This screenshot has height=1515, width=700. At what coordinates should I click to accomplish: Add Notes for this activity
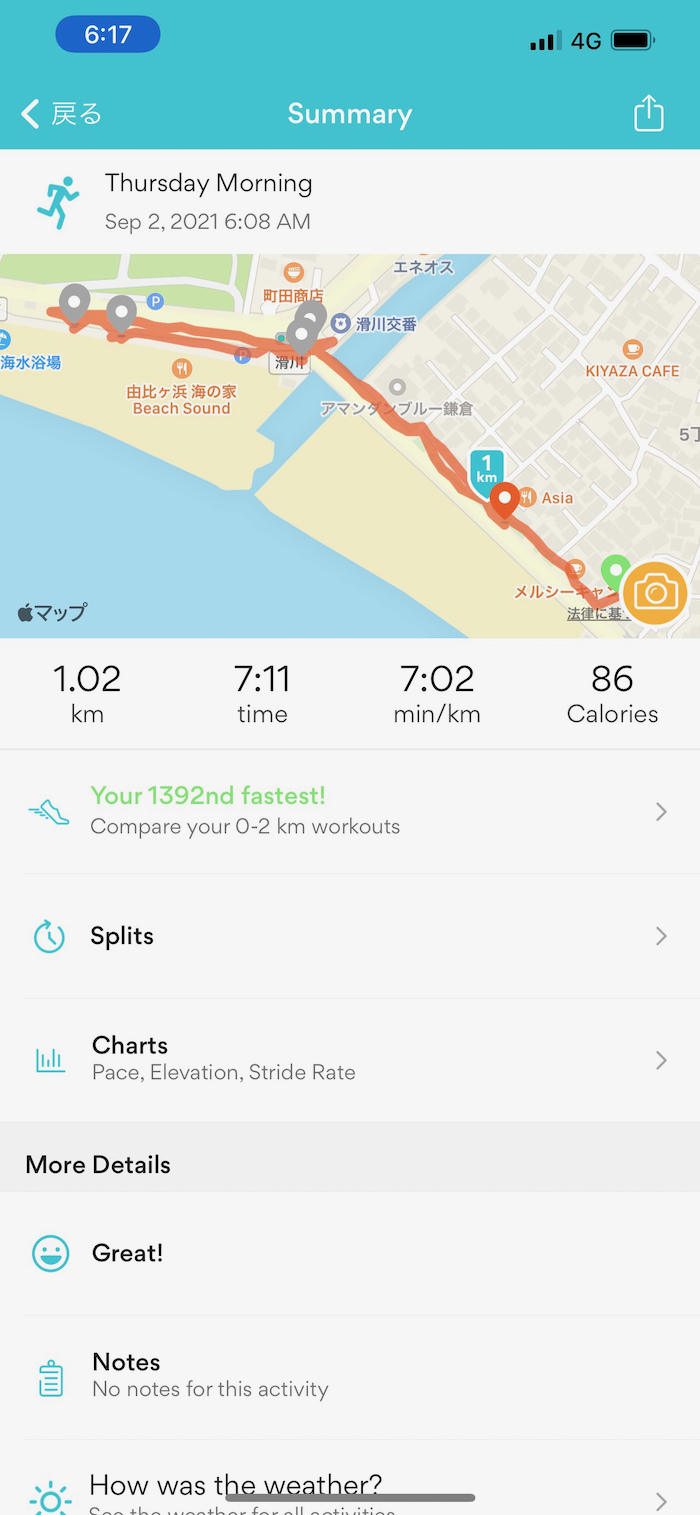pos(349,1376)
